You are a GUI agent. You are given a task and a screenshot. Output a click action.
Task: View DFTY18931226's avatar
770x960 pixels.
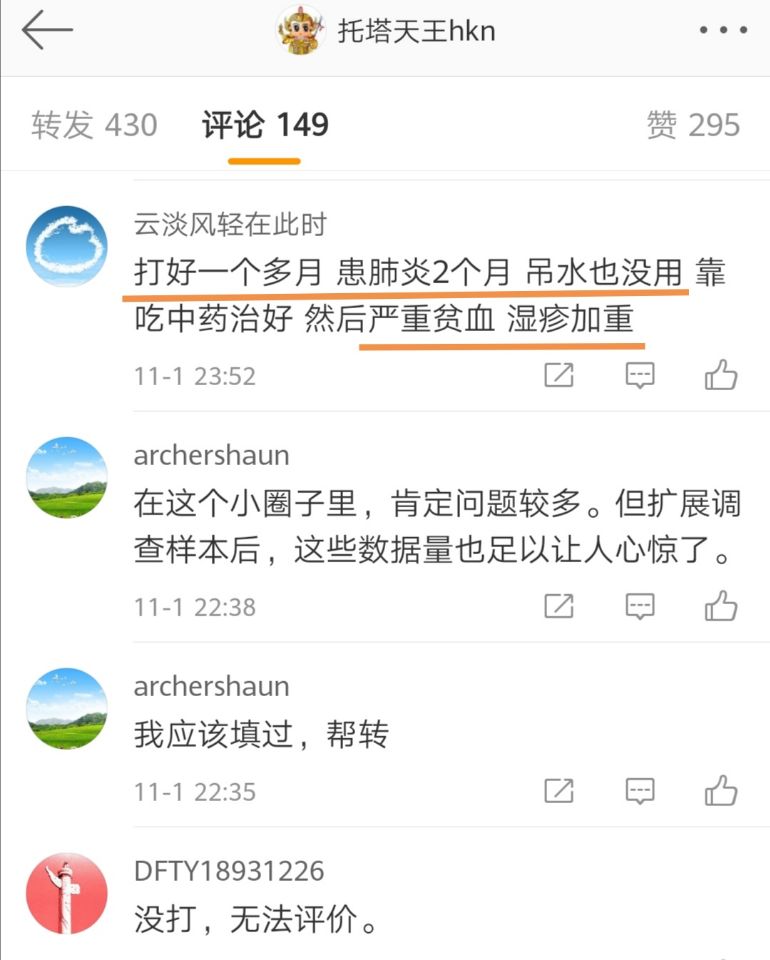tap(67, 895)
